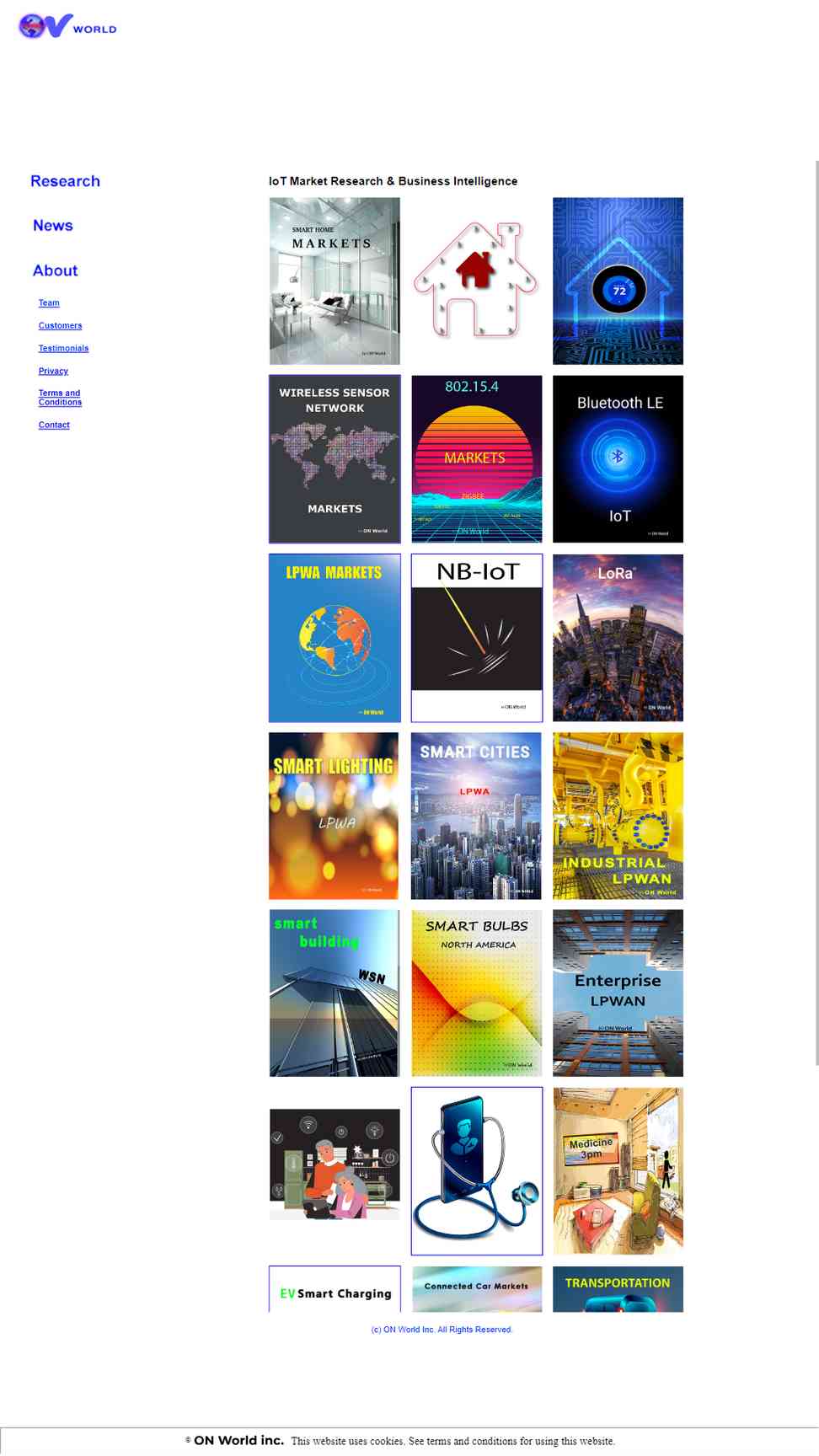Go to the Contact page
Image resolution: width=819 pixels, height=1456 pixels.
pos(54,425)
